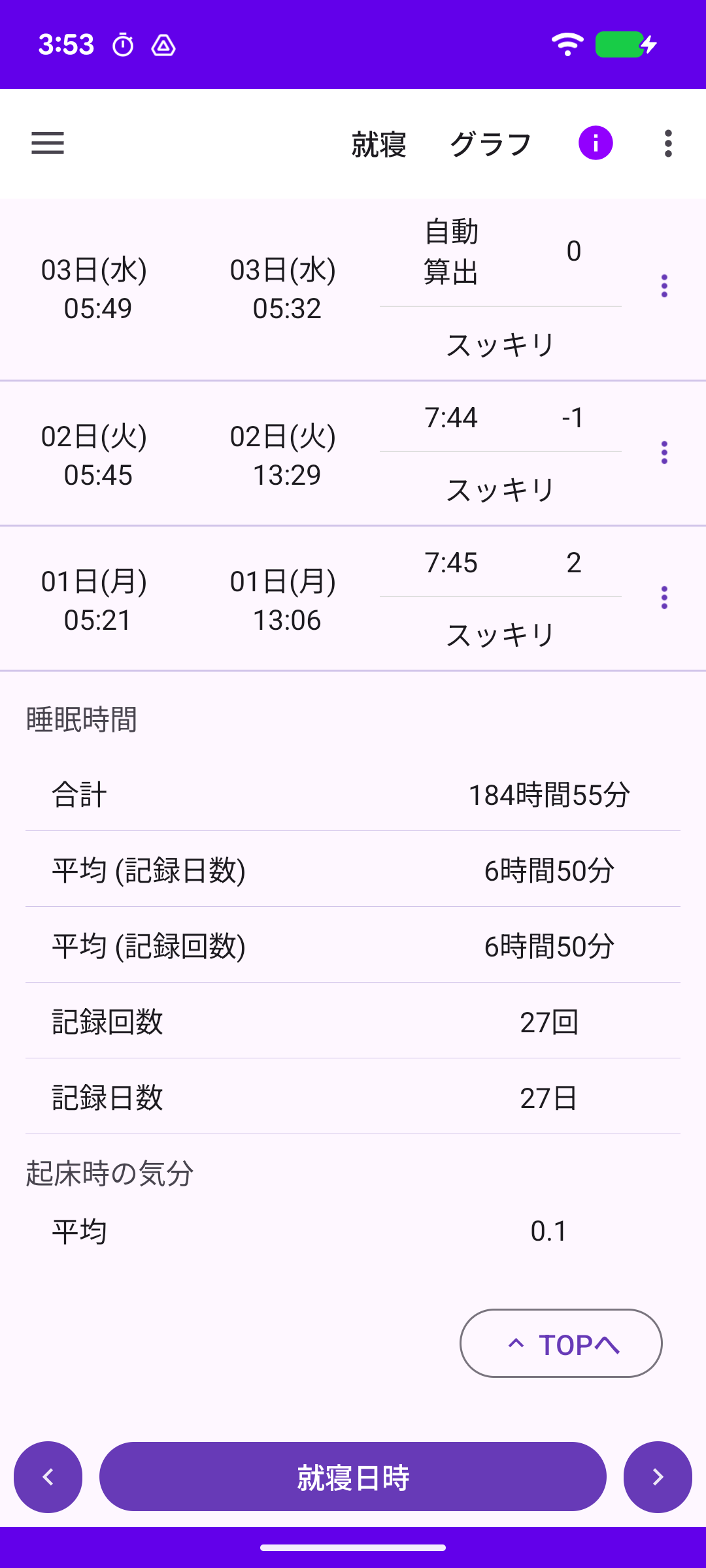Open the app bar overflow menu
Image resolution: width=706 pixels, height=1568 pixels.
tap(667, 143)
